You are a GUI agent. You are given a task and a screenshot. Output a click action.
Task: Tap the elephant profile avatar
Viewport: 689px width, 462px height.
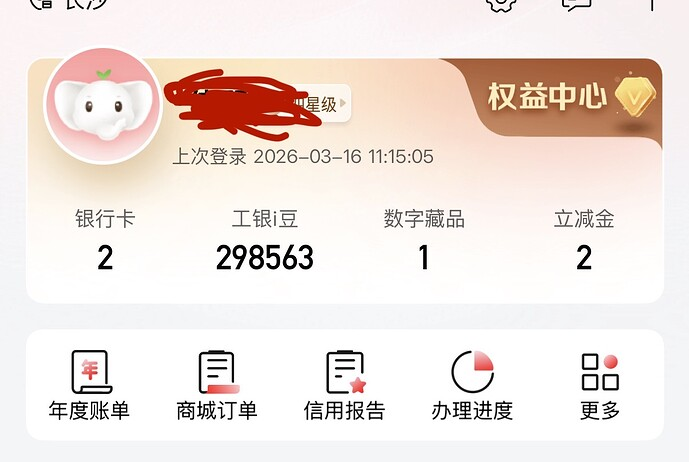click(104, 105)
